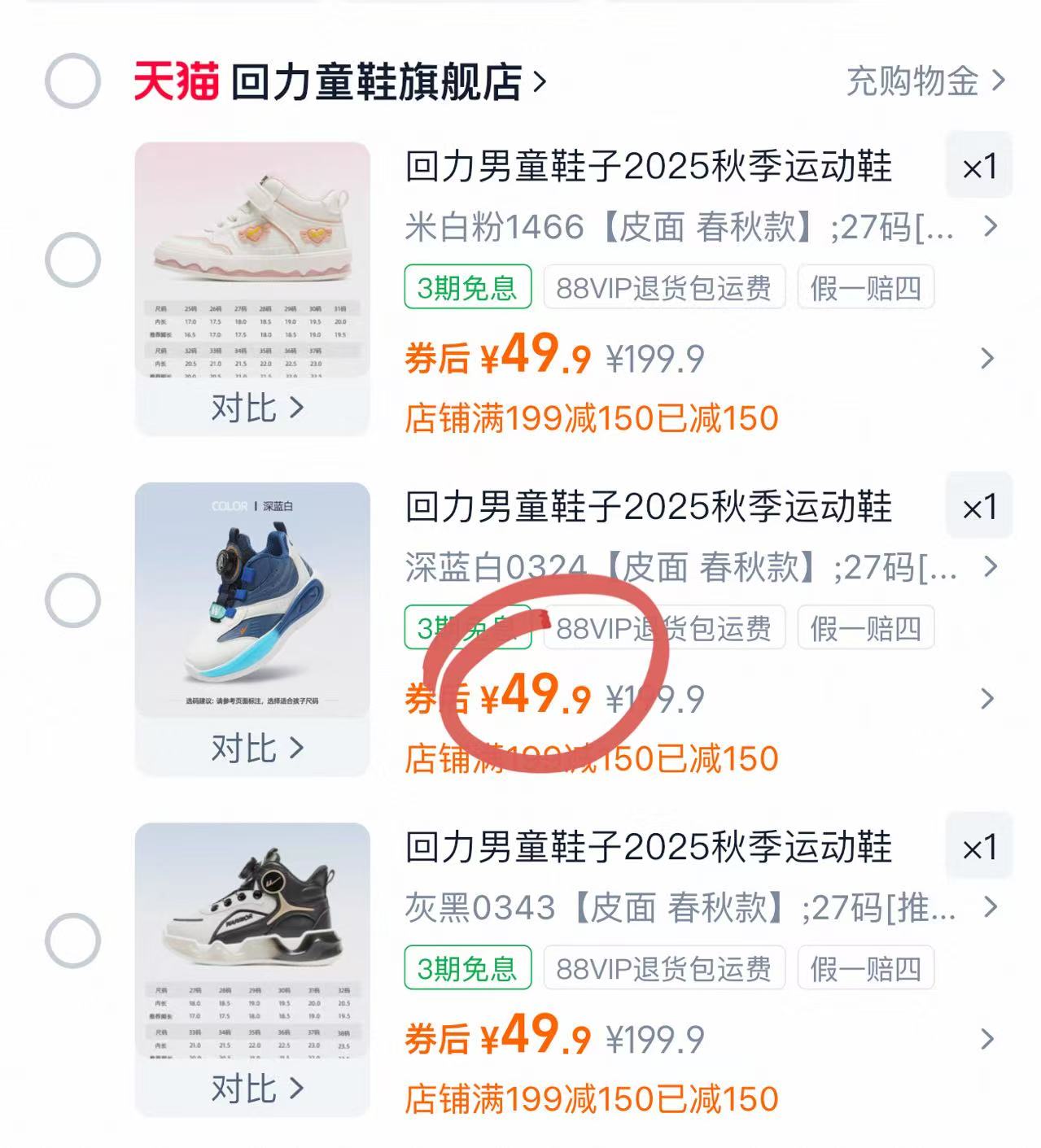
Task: Click 假一赔四 badge next to 深蓝白 product
Action: coord(864,628)
